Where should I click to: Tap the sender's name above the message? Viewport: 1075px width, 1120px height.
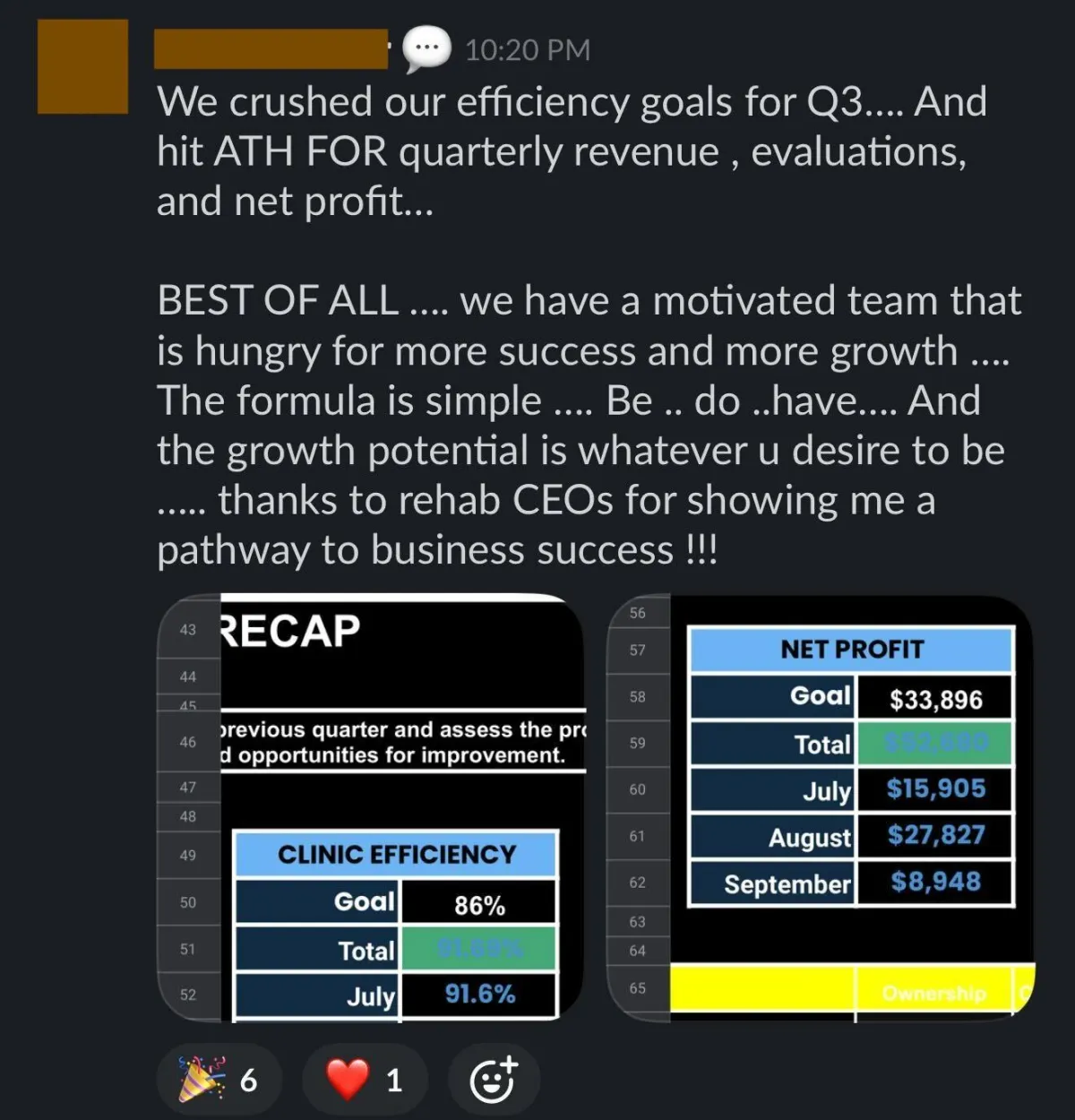[271, 48]
